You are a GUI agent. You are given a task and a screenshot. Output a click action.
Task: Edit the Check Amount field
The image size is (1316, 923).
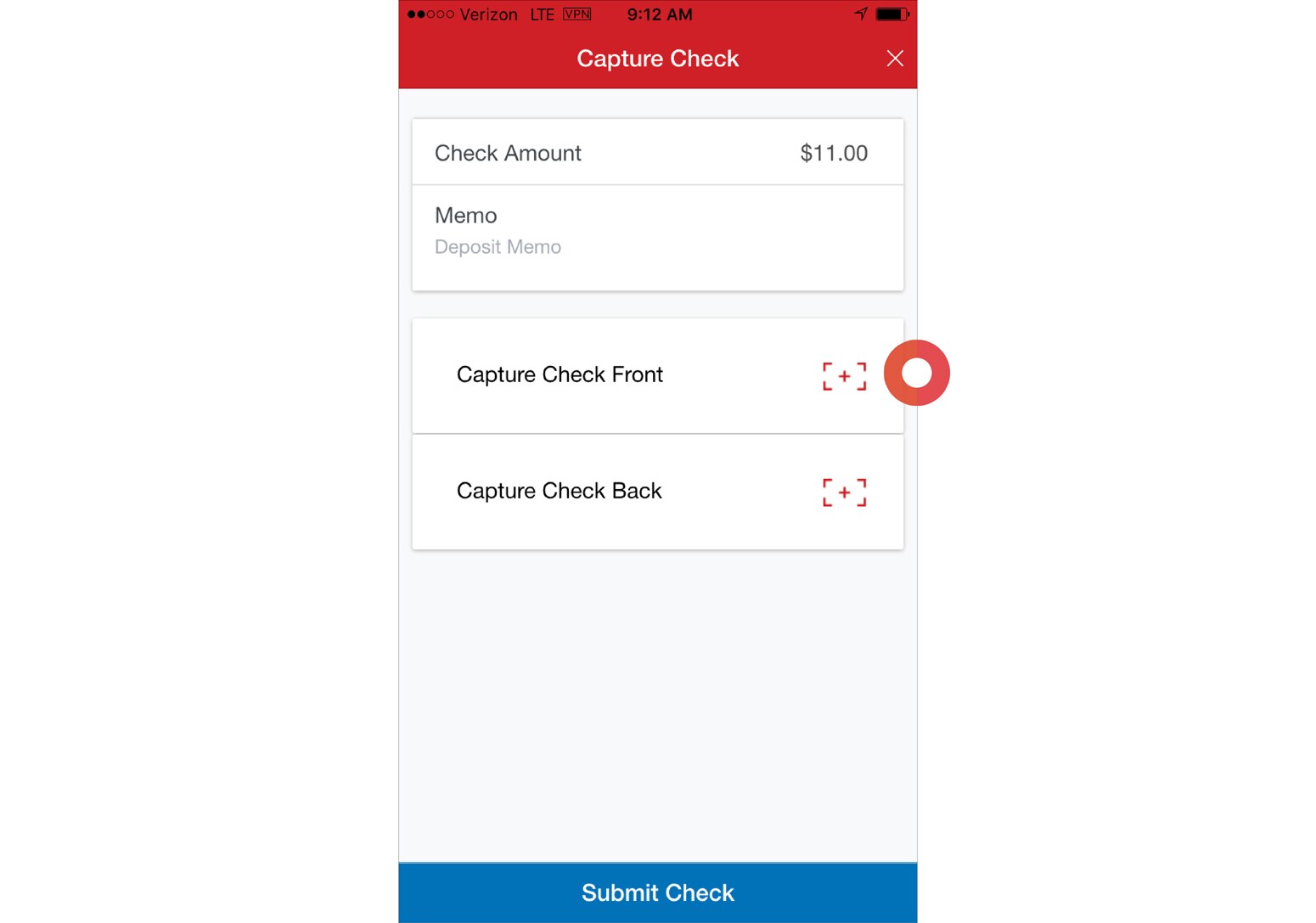pyautogui.click(x=657, y=153)
